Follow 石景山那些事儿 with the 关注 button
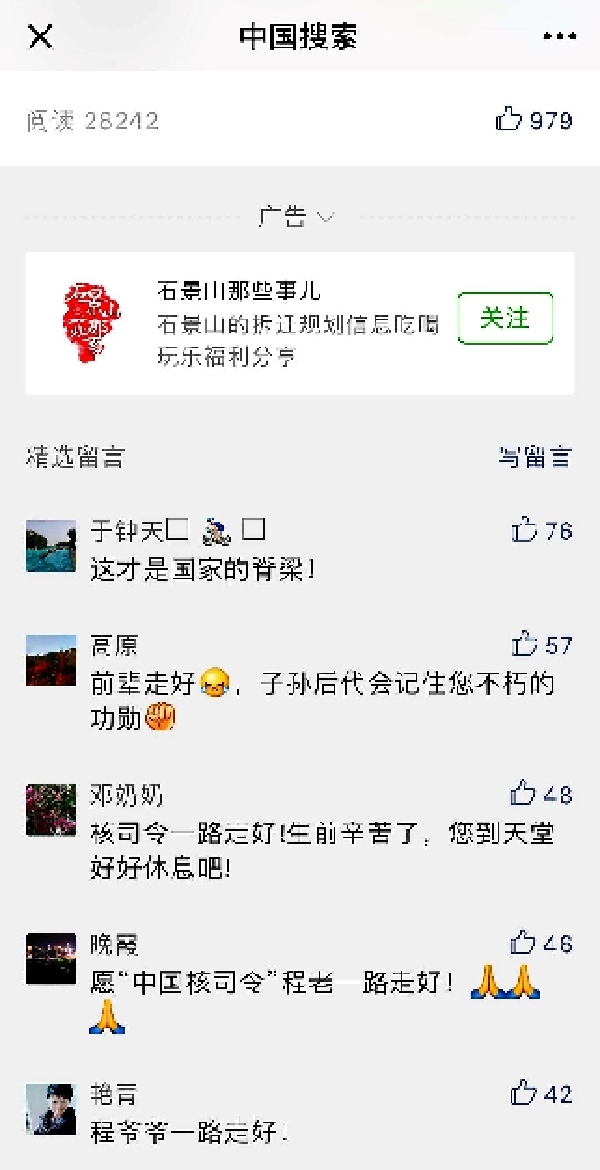This screenshot has width=600, height=1170. [505, 319]
